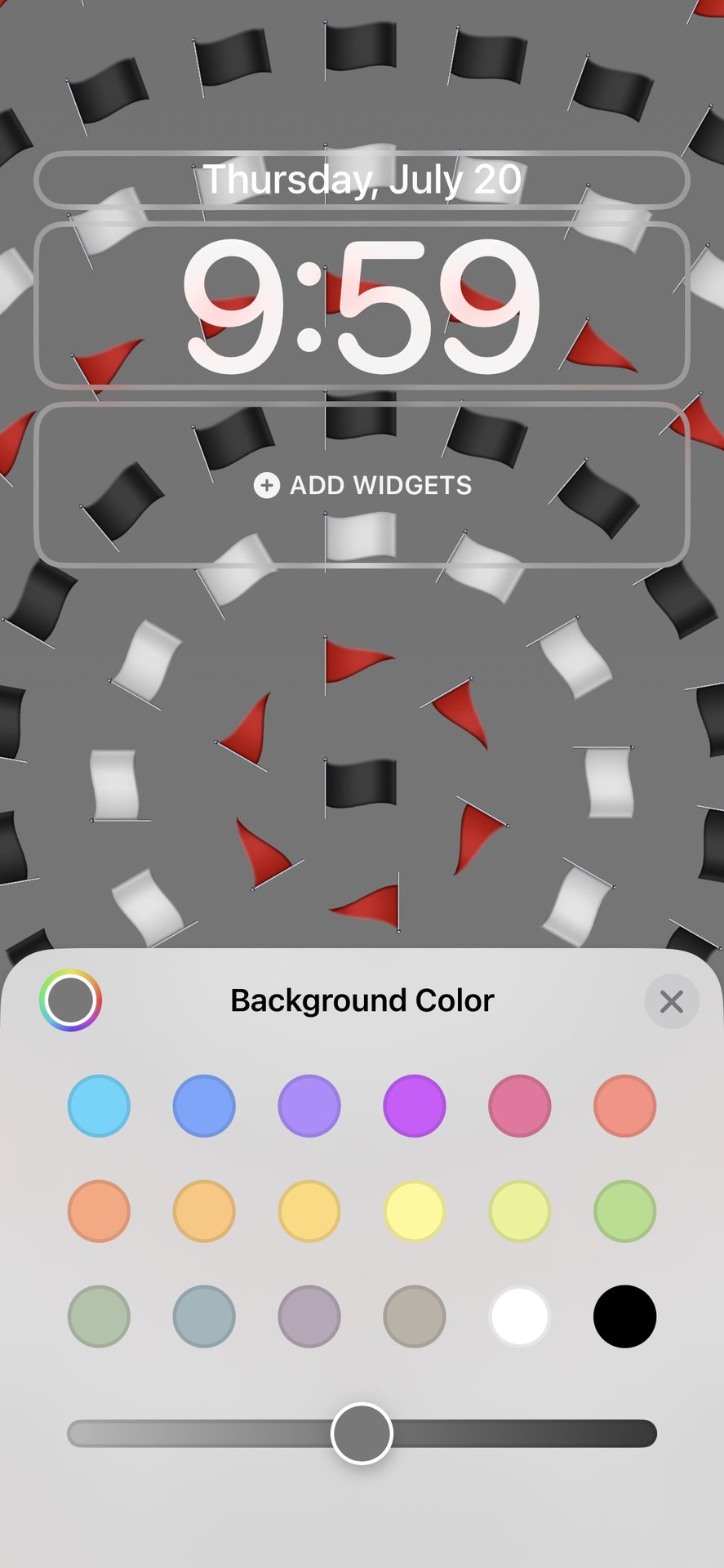
Task: Select the light green swatch
Action: point(624,1211)
